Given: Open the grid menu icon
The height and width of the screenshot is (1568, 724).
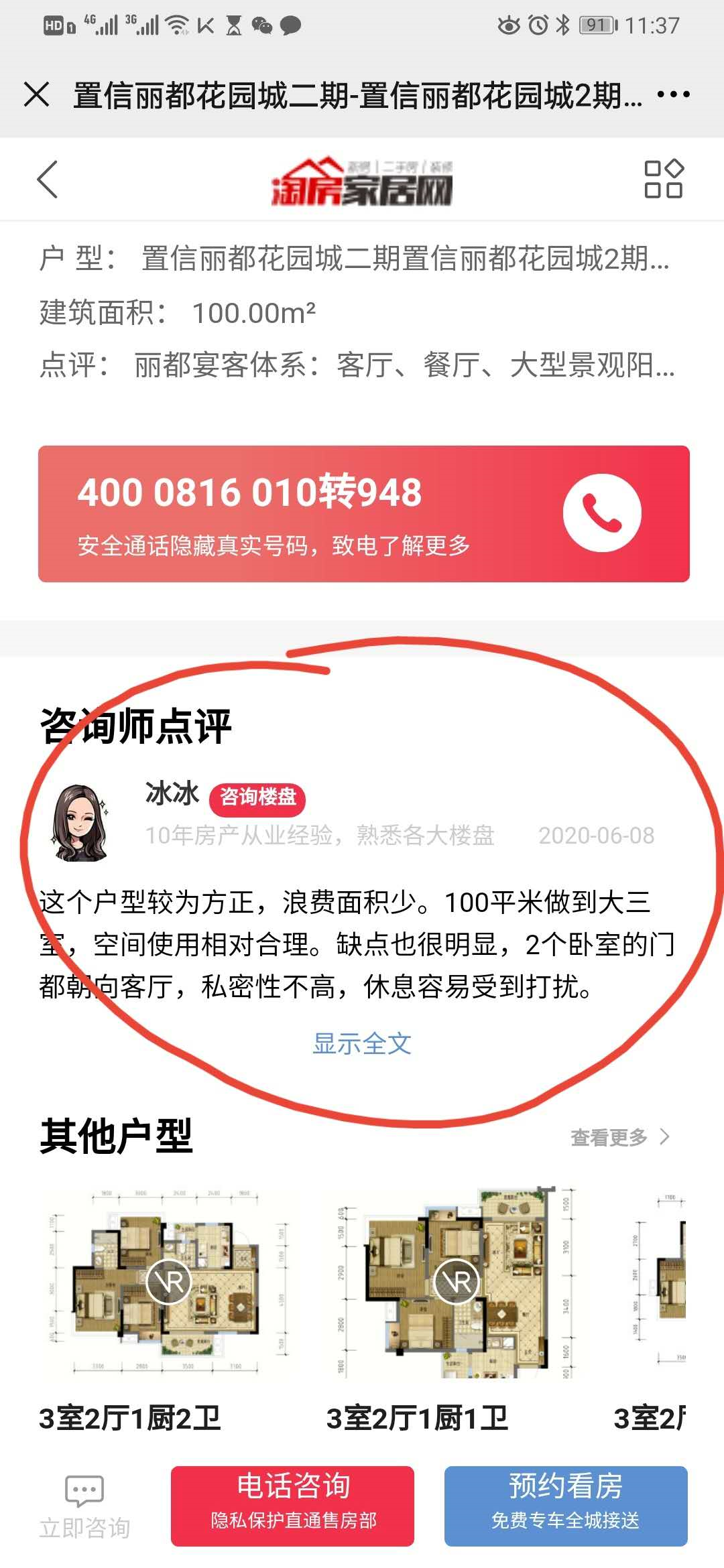Looking at the screenshot, I should click(x=663, y=179).
